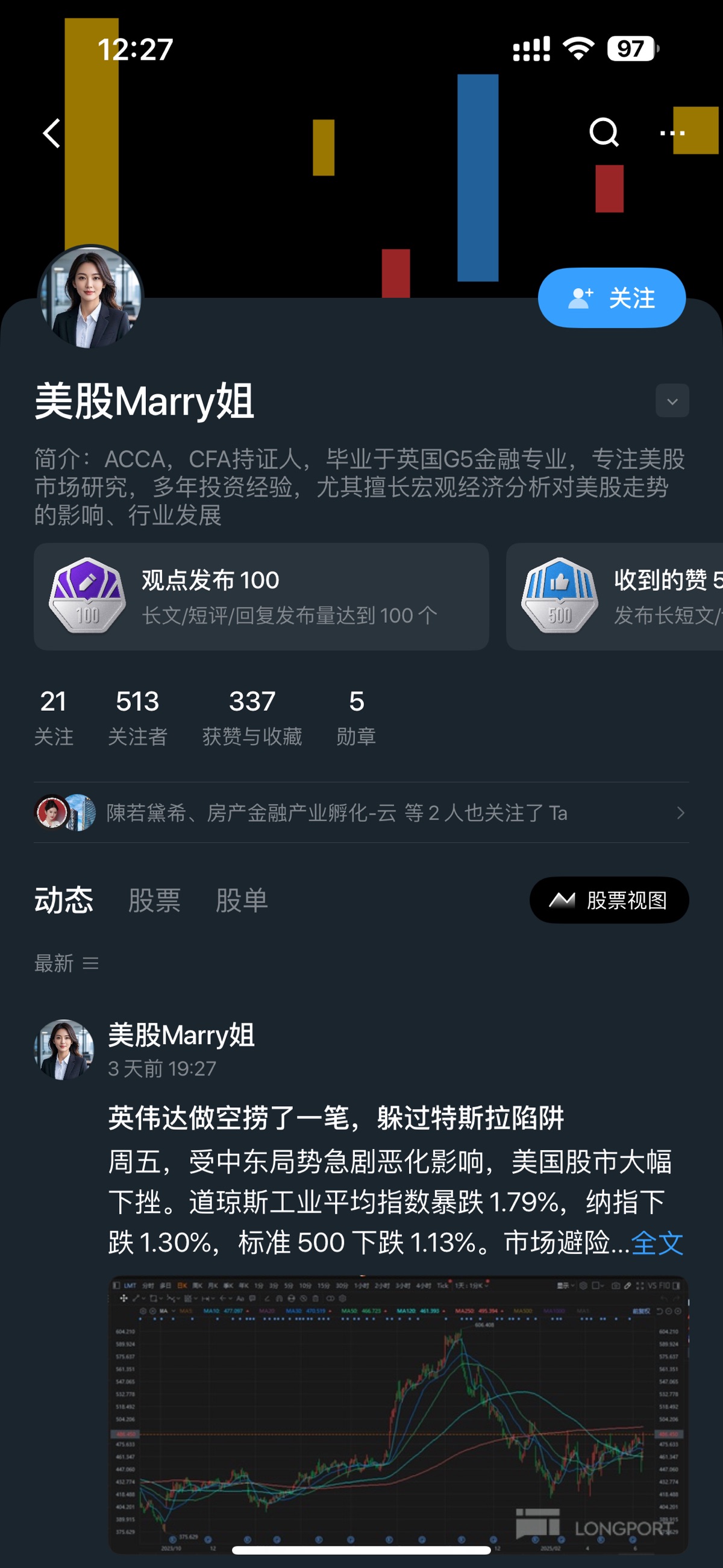Open the 观点发布 100 badge card
Viewport: 723px width, 1568px height.
(x=261, y=597)
